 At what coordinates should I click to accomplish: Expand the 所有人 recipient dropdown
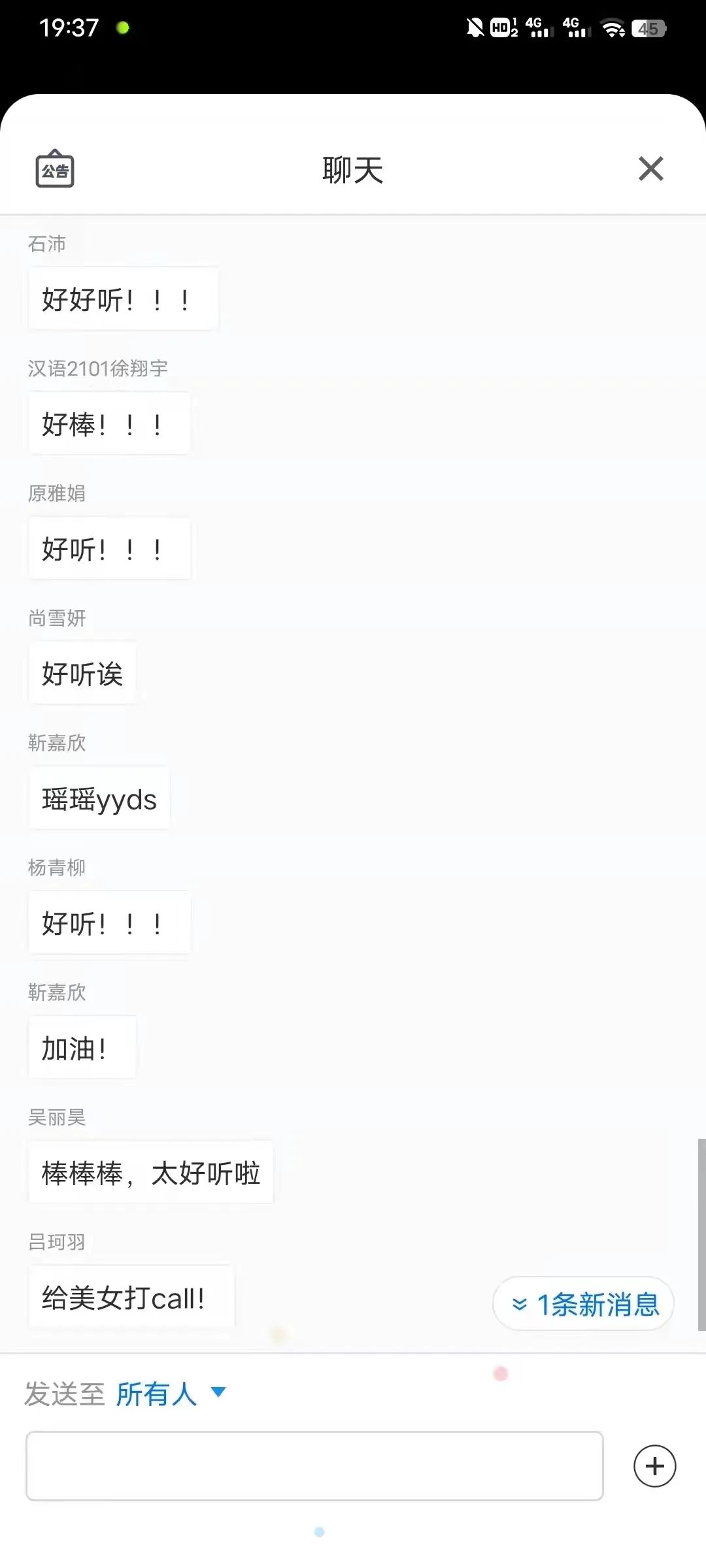point(171,1394)
